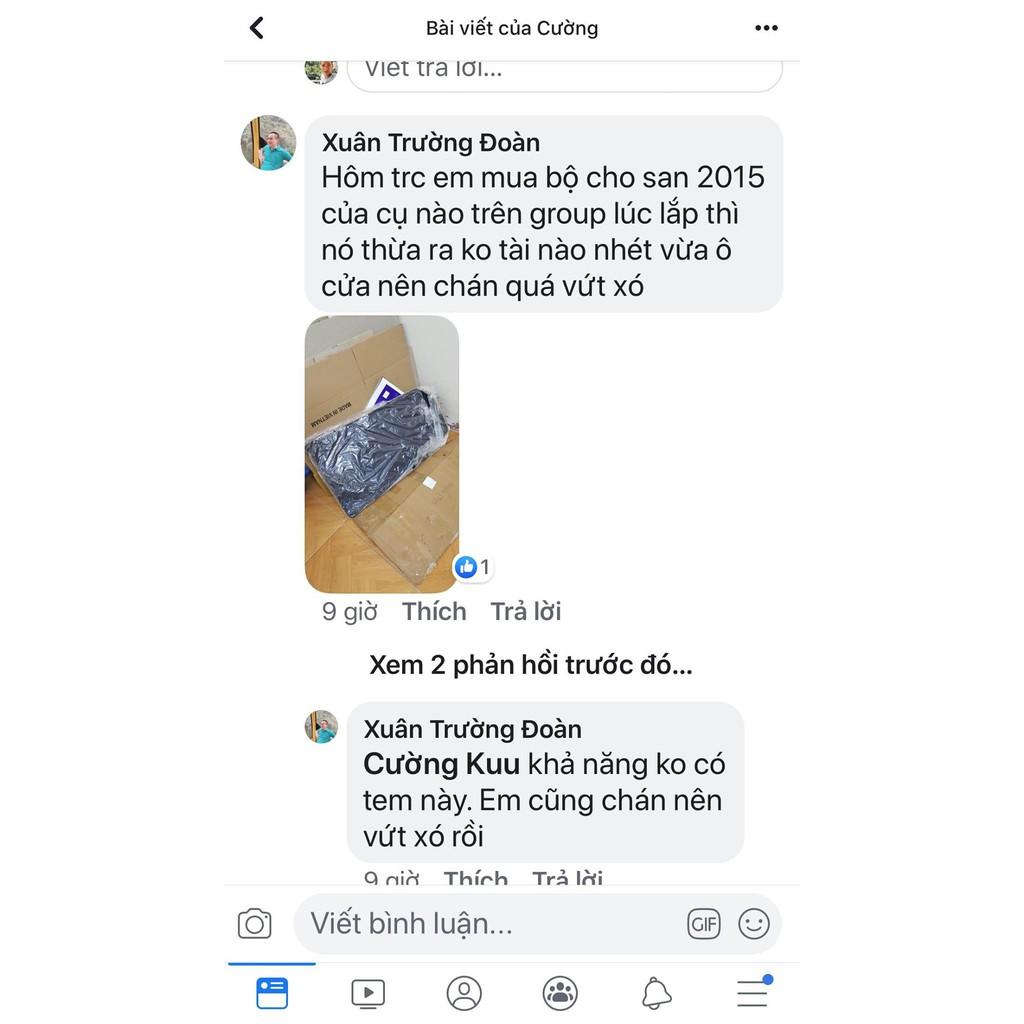Open the emoji sticker picker
Image resolution: width=1024 pixels, height=1024 pixels.
(754, 924)
